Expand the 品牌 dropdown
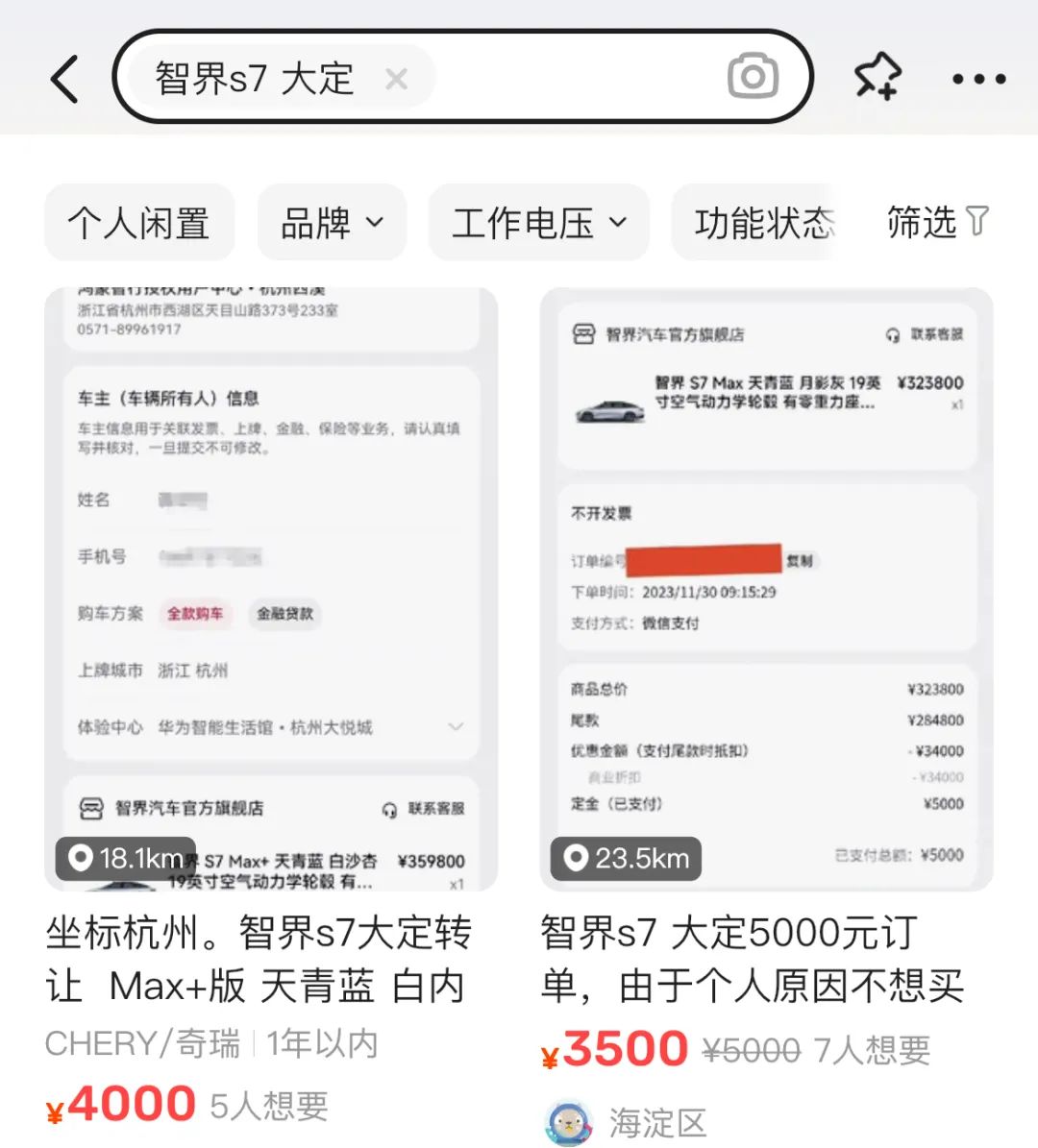Viewport: 1038px width, 1148px height. [x=332, y=223]
